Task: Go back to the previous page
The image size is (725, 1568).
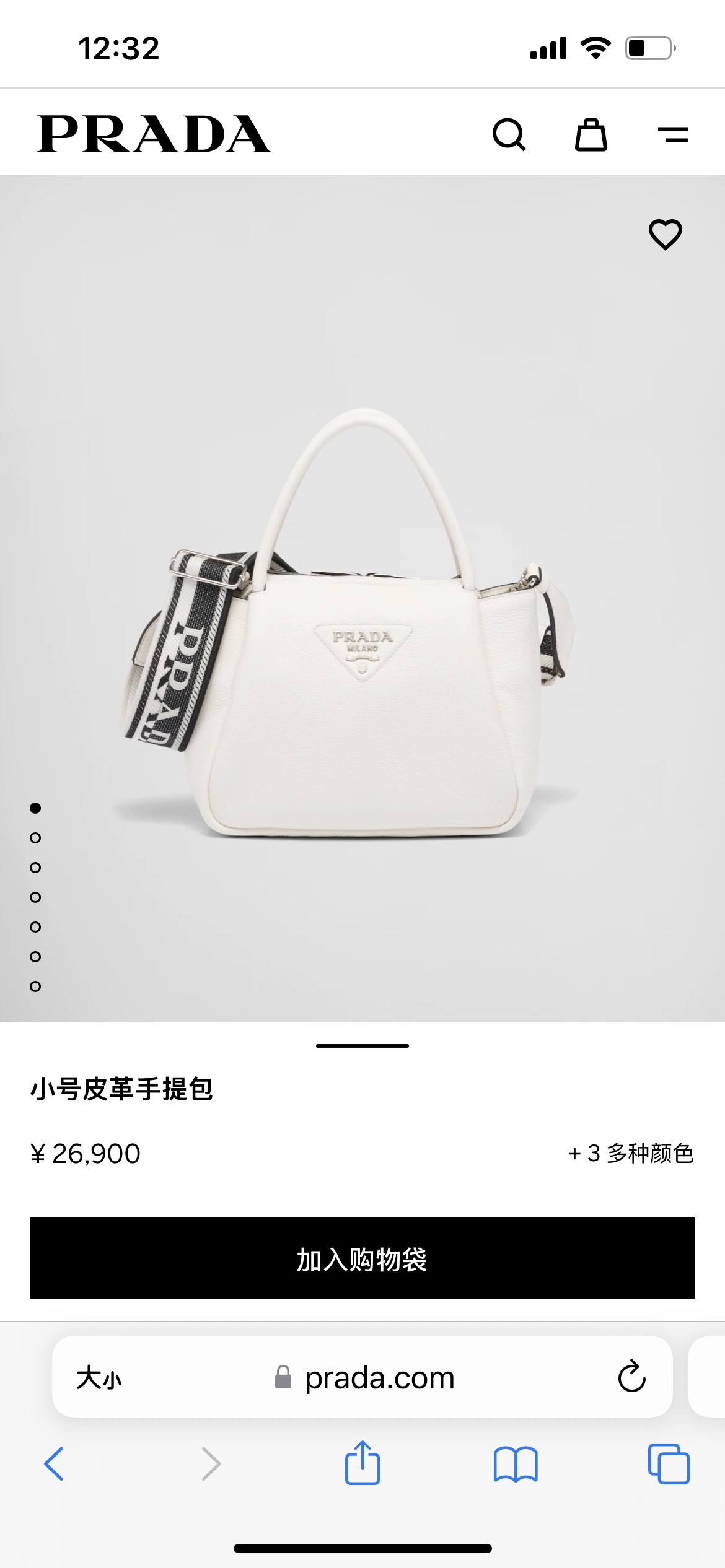Action: (54, 1464)
